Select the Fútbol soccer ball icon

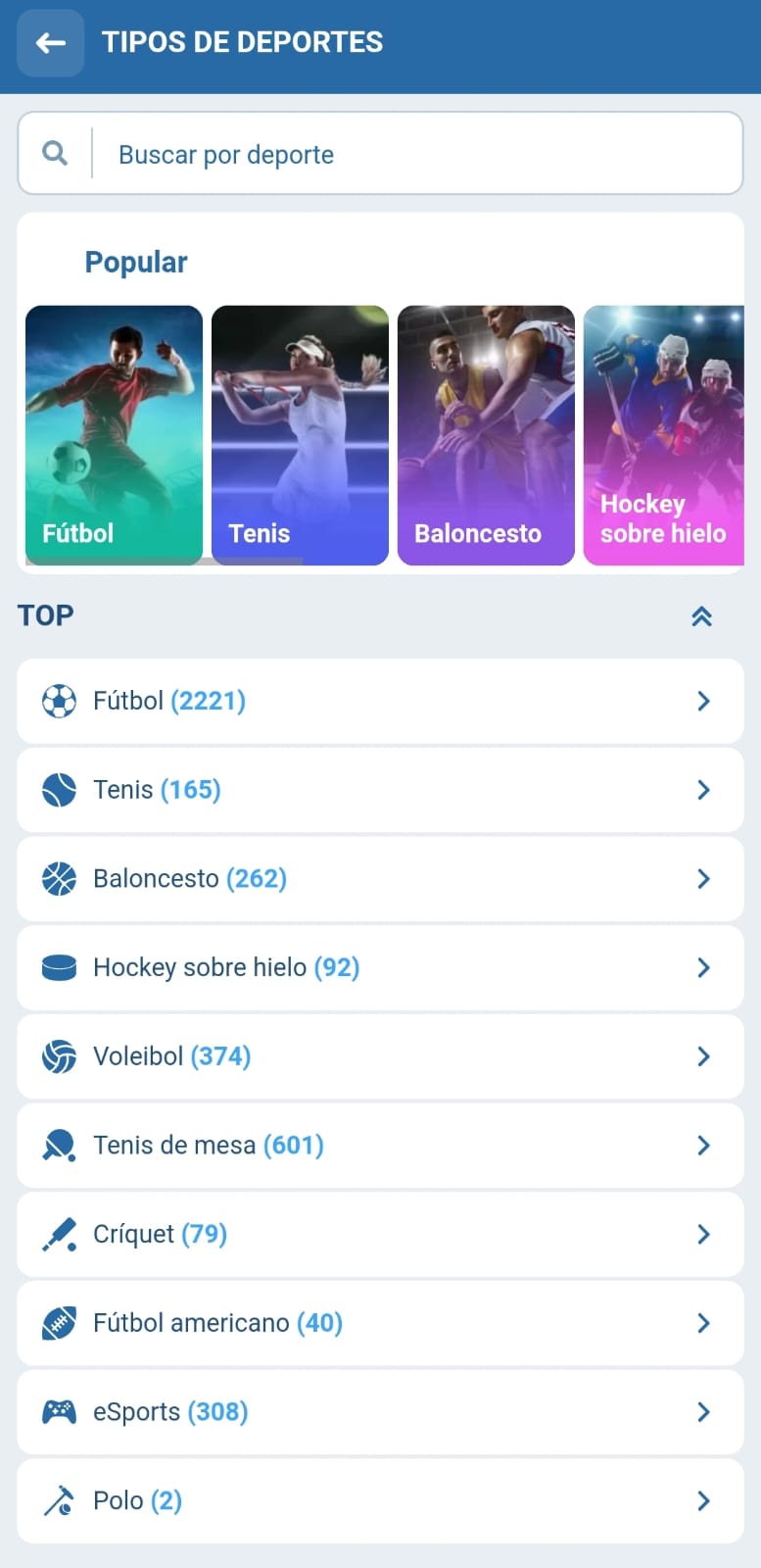[60, 701]
